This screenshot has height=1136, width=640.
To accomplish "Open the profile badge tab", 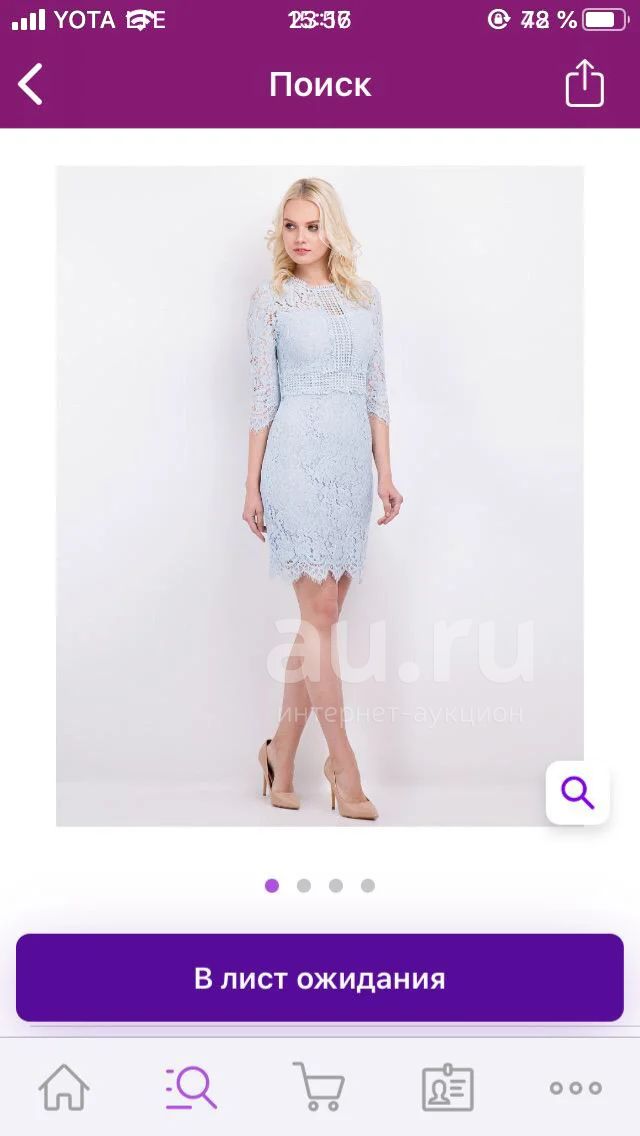I will click(448, 1087).
